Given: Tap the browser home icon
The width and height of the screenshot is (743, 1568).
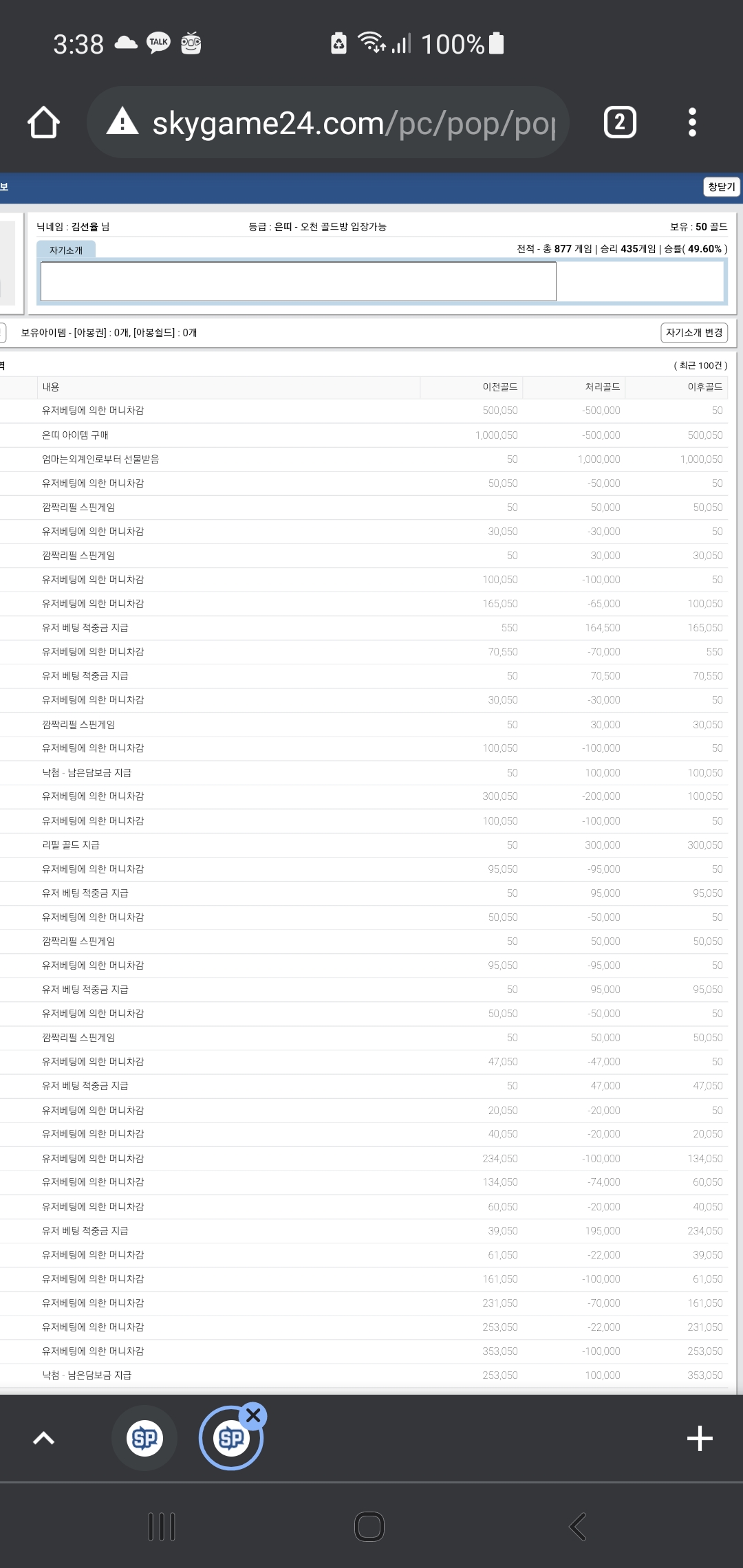Looking at the screenshot, I should pos(43,122).
